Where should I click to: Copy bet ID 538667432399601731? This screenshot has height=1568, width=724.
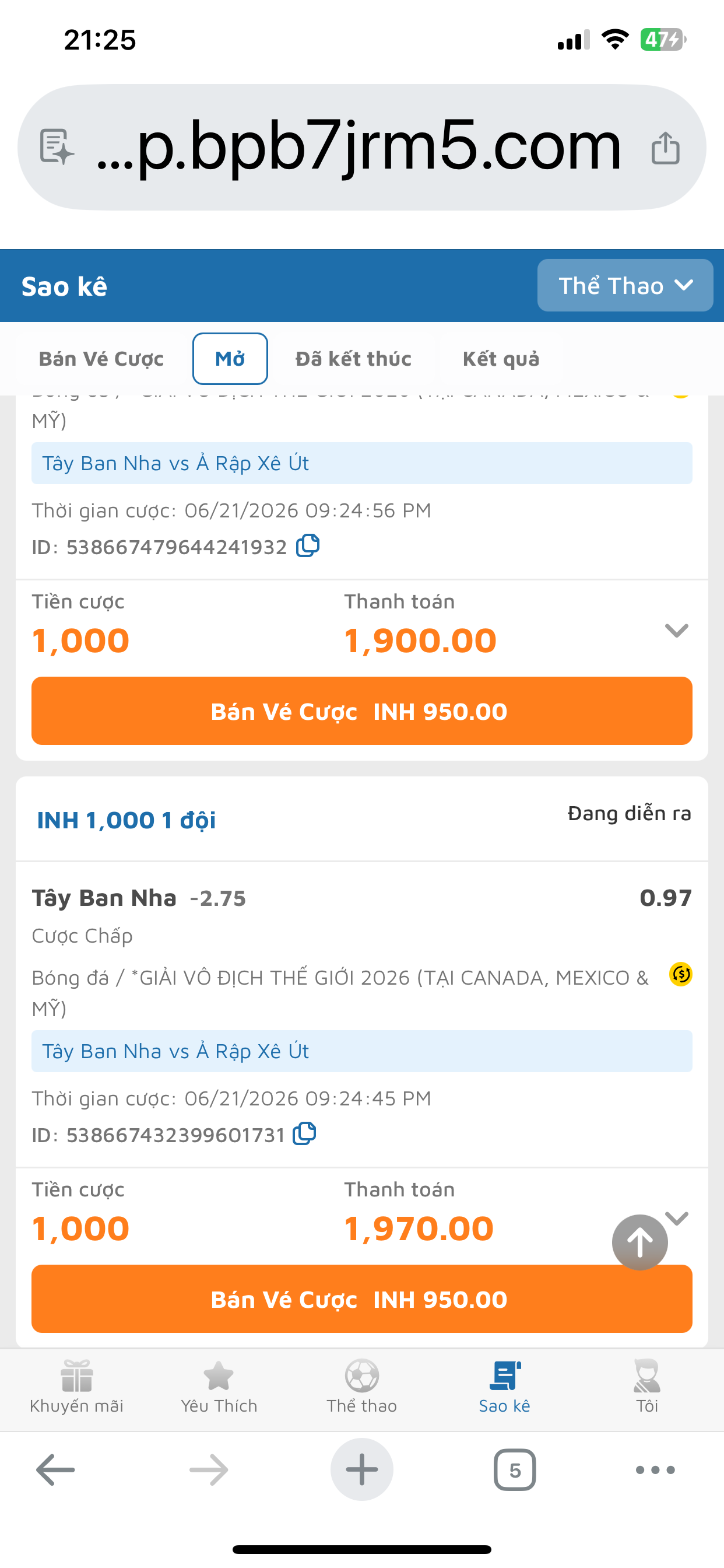click(x=305, y=1133)
